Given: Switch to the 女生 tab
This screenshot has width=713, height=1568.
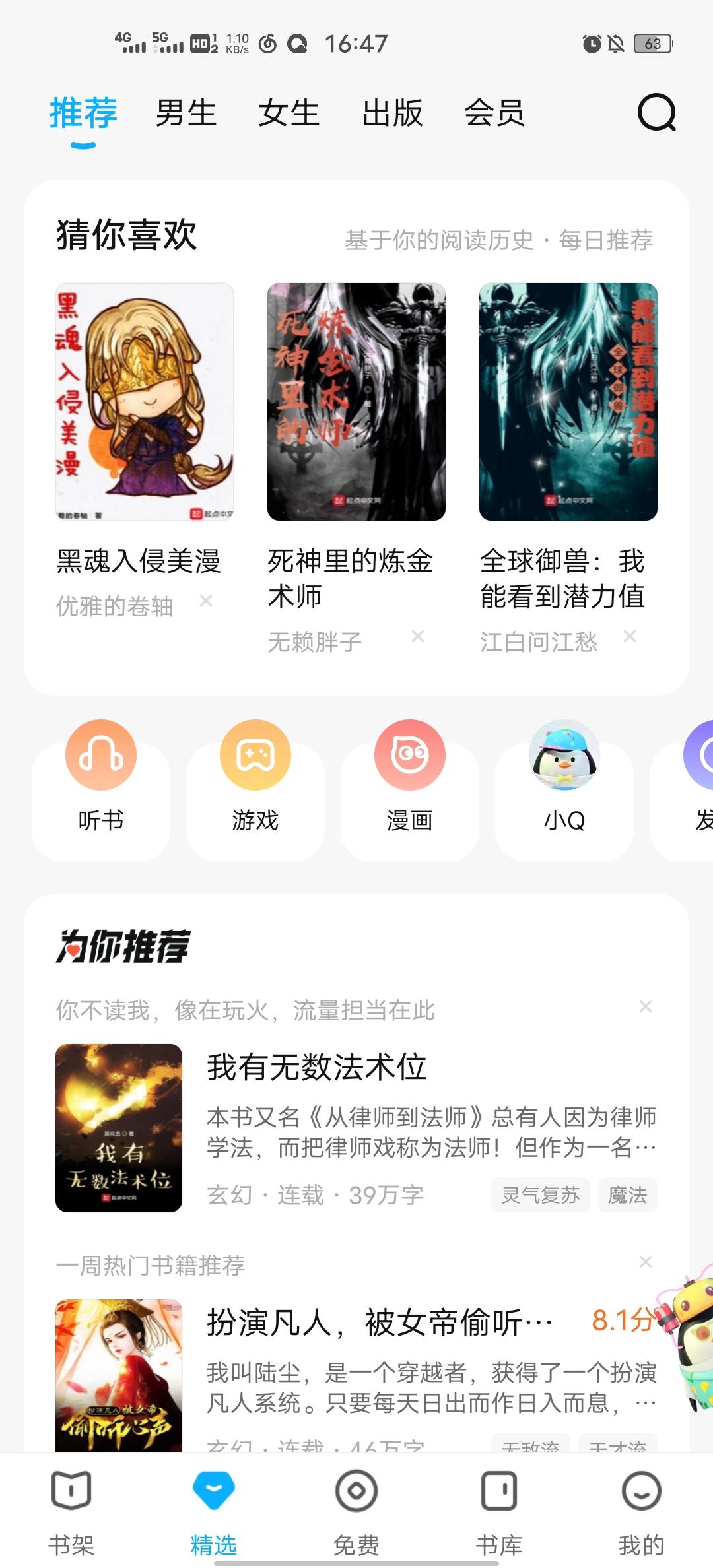Looking at the screenshot, I should (x=289, y=113).
